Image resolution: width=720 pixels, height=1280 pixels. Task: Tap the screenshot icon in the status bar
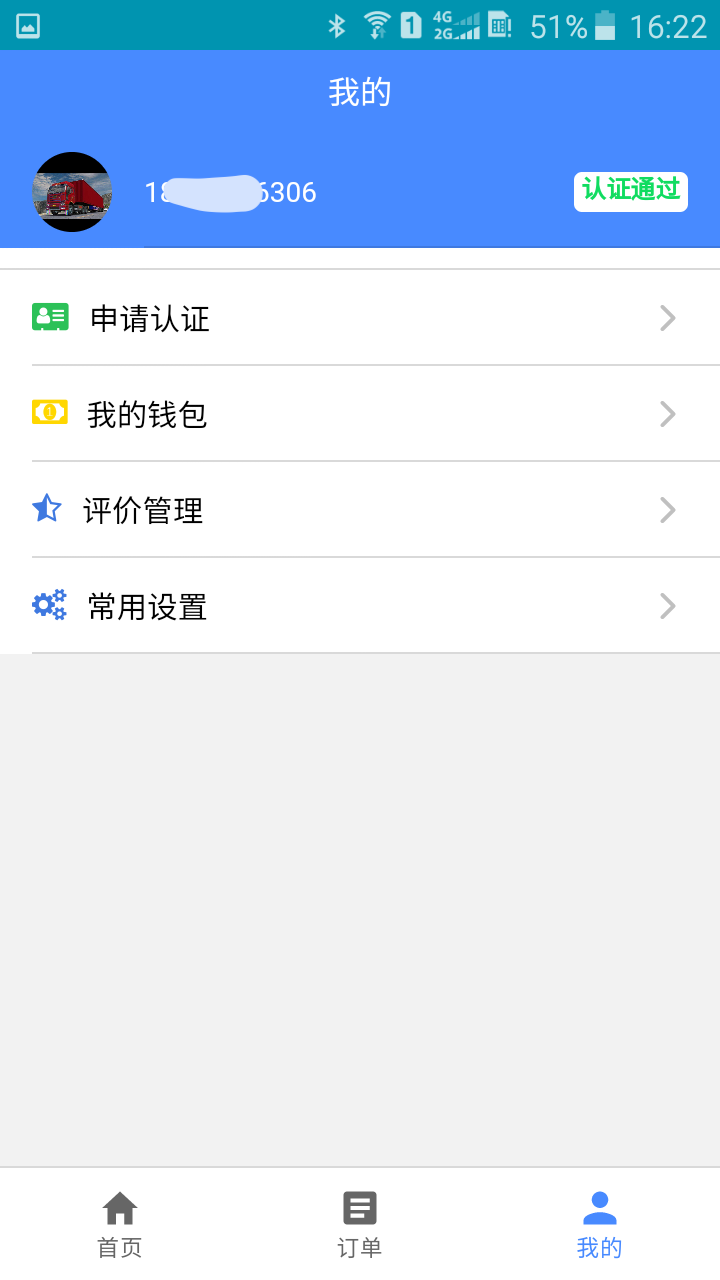tap(27, 25)
